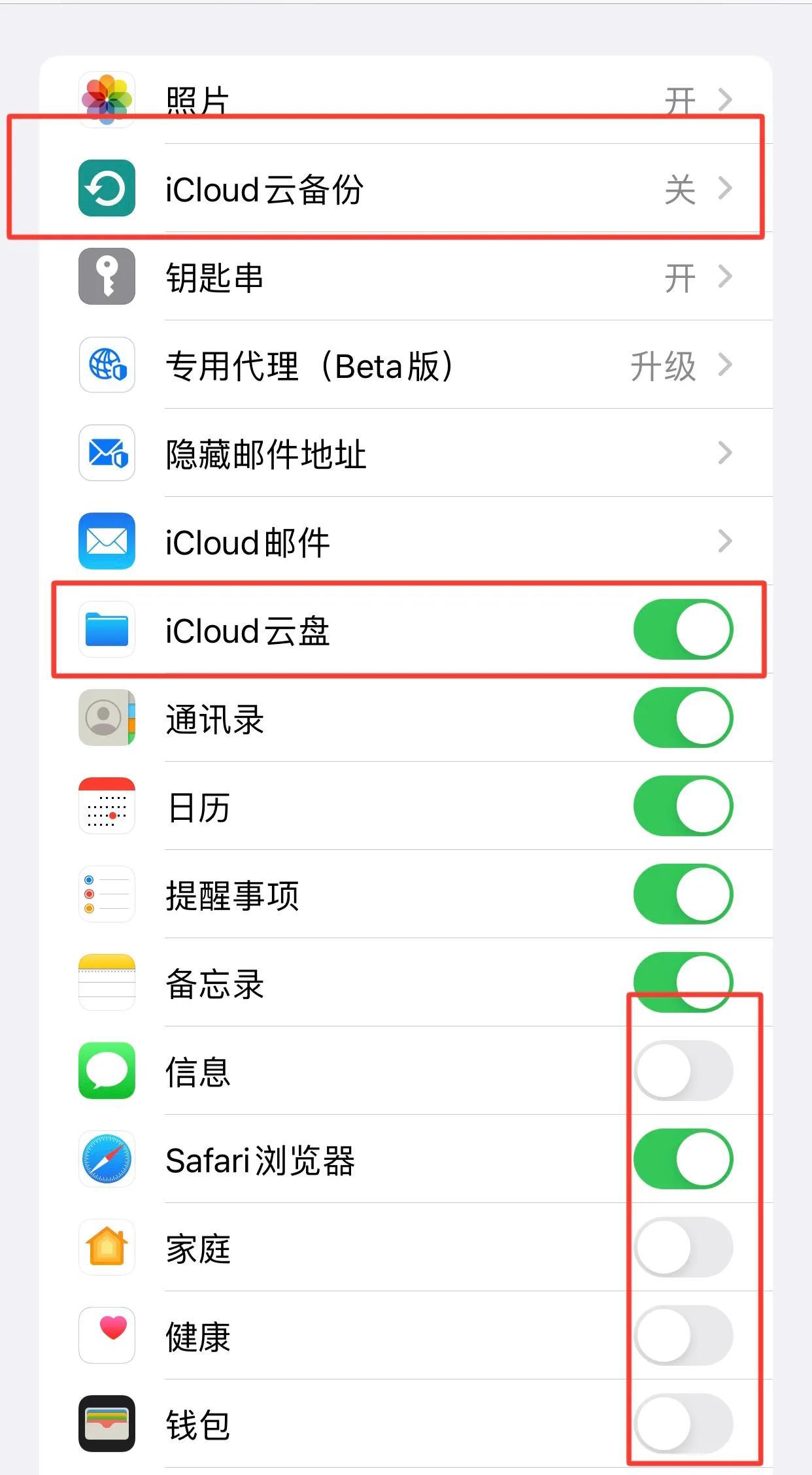Enable 信息 messages sync
The image size is (812, 1475).
click(683, 1071)
